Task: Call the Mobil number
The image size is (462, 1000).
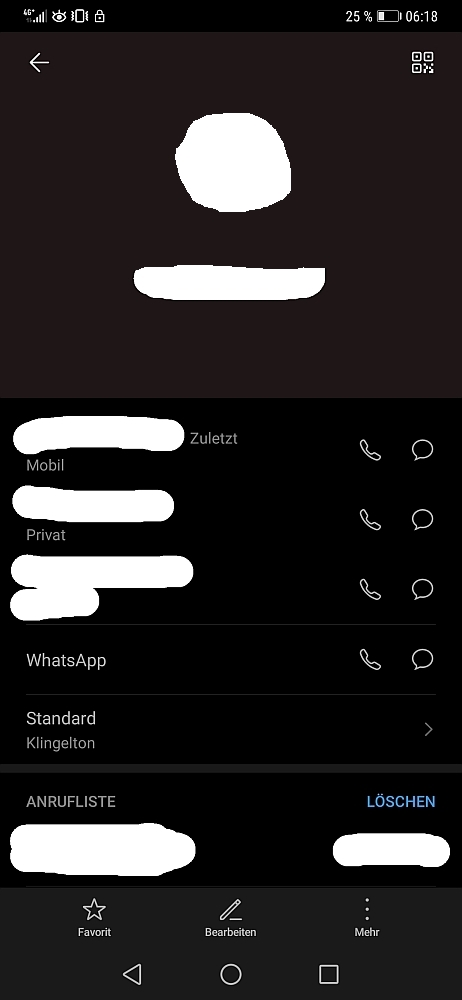Action: (370, 450)
